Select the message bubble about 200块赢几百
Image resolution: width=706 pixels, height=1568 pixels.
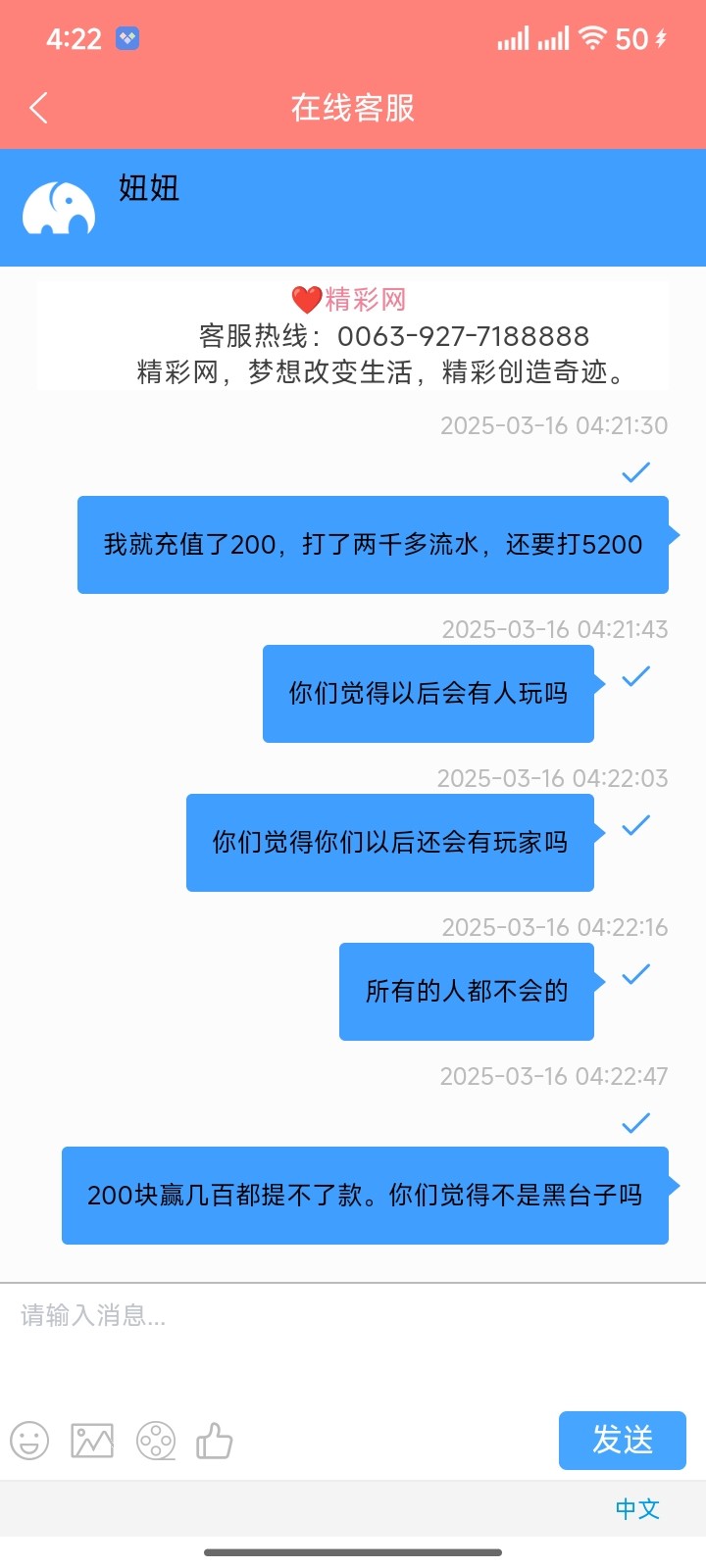365,1196
